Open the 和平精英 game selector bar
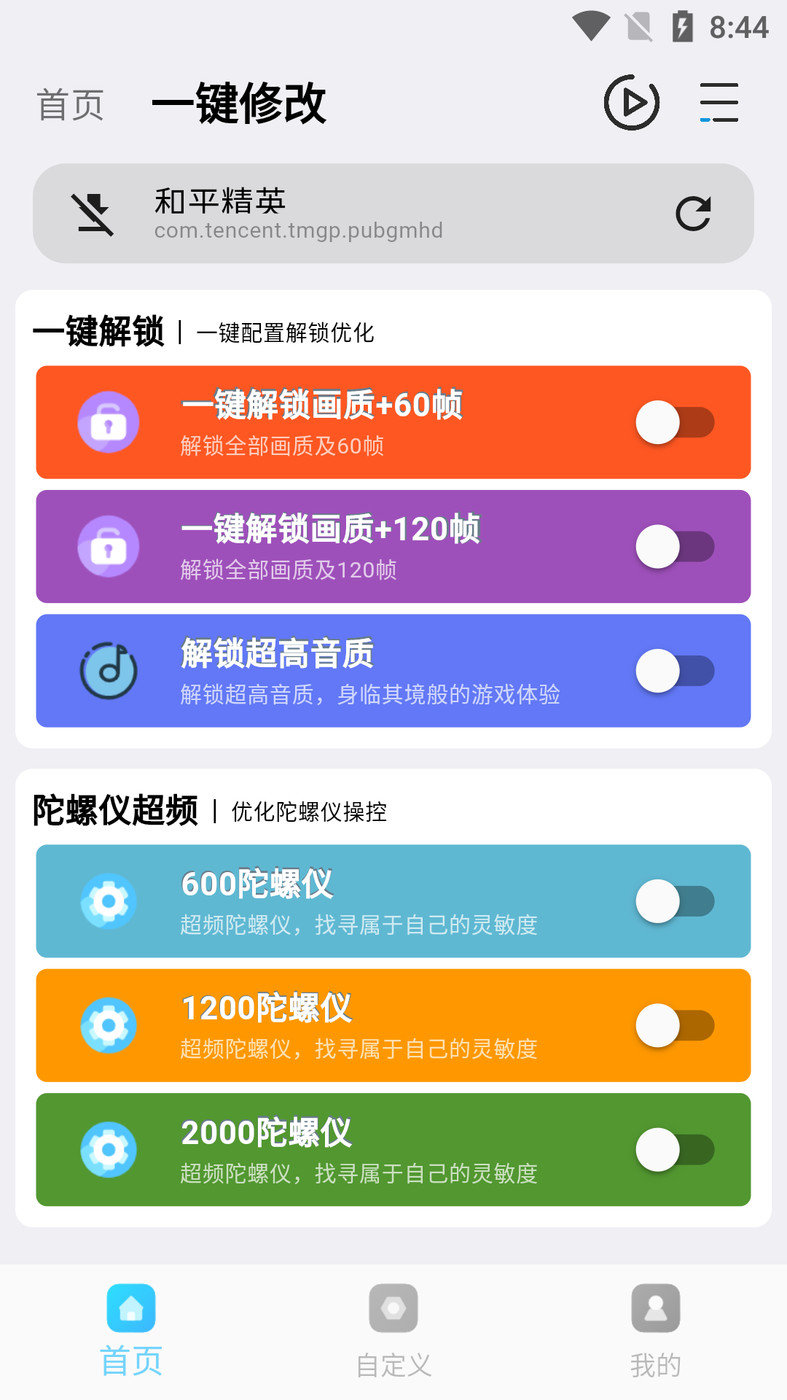This screenshot has height=1400, width=787. tap(393, 212)
